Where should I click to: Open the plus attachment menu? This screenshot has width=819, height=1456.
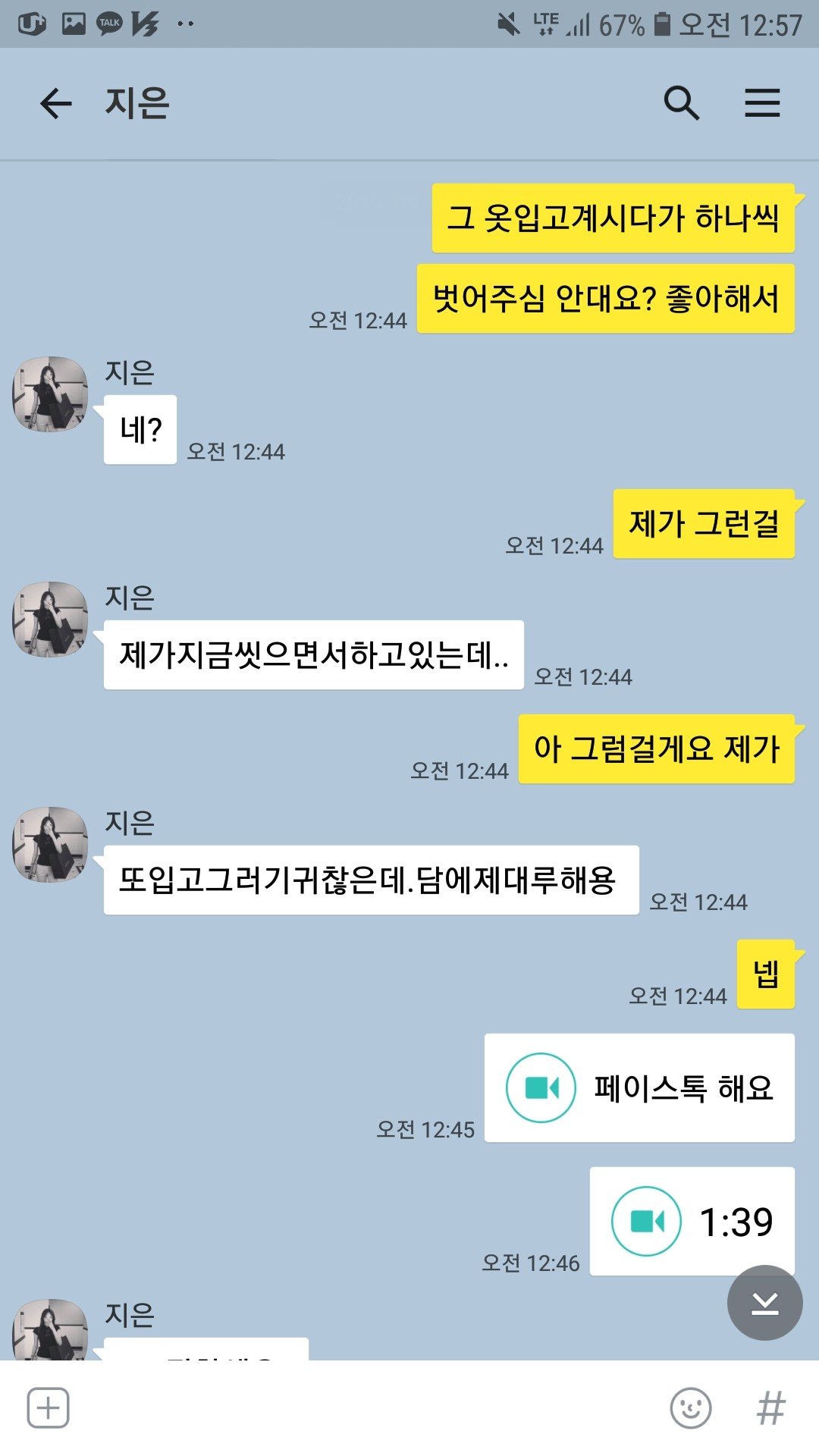[49, 1408]
